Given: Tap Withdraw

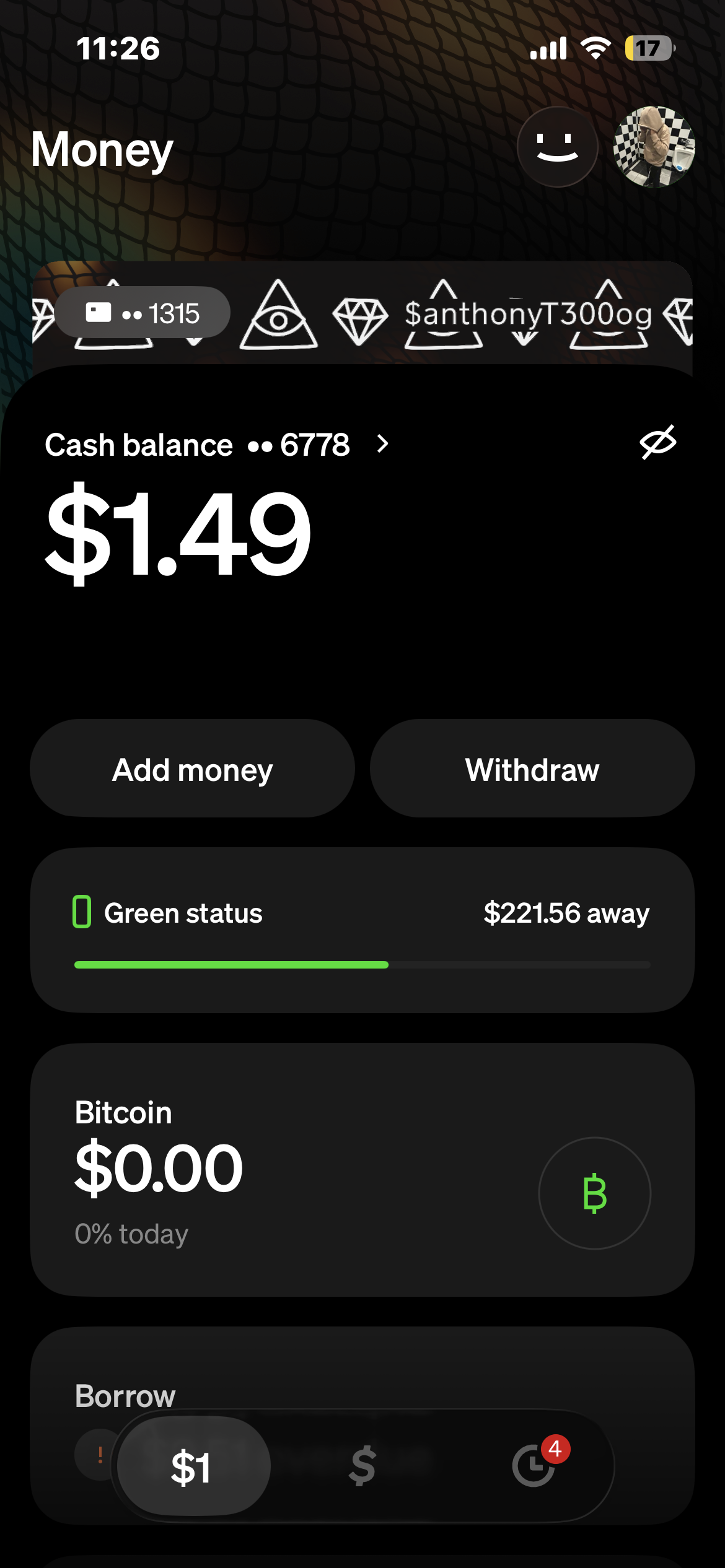Looking at the screenshot, I should [x=532, y=769].
